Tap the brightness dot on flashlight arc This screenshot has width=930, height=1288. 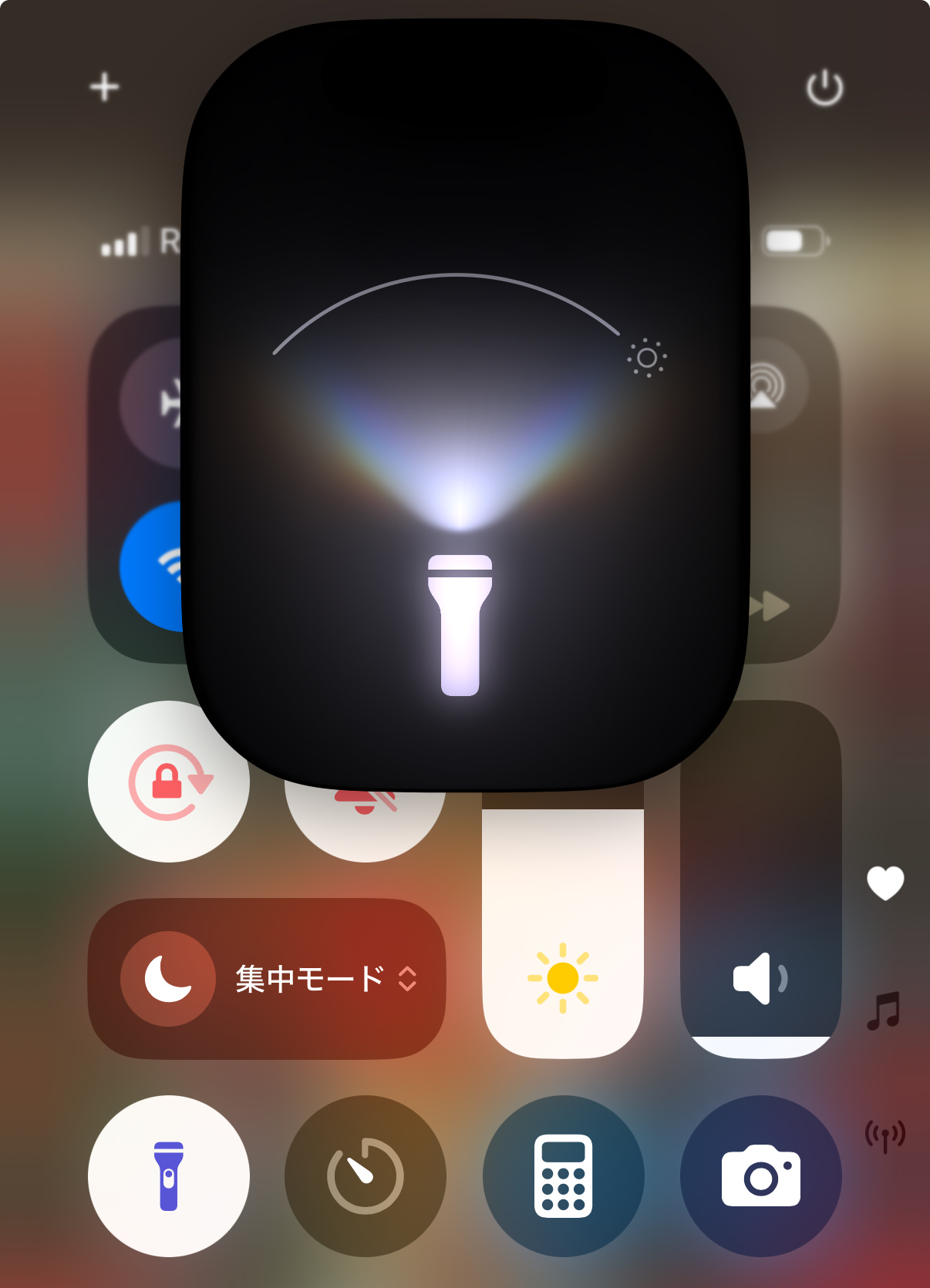pyautogui.click(x=647, y=358)
